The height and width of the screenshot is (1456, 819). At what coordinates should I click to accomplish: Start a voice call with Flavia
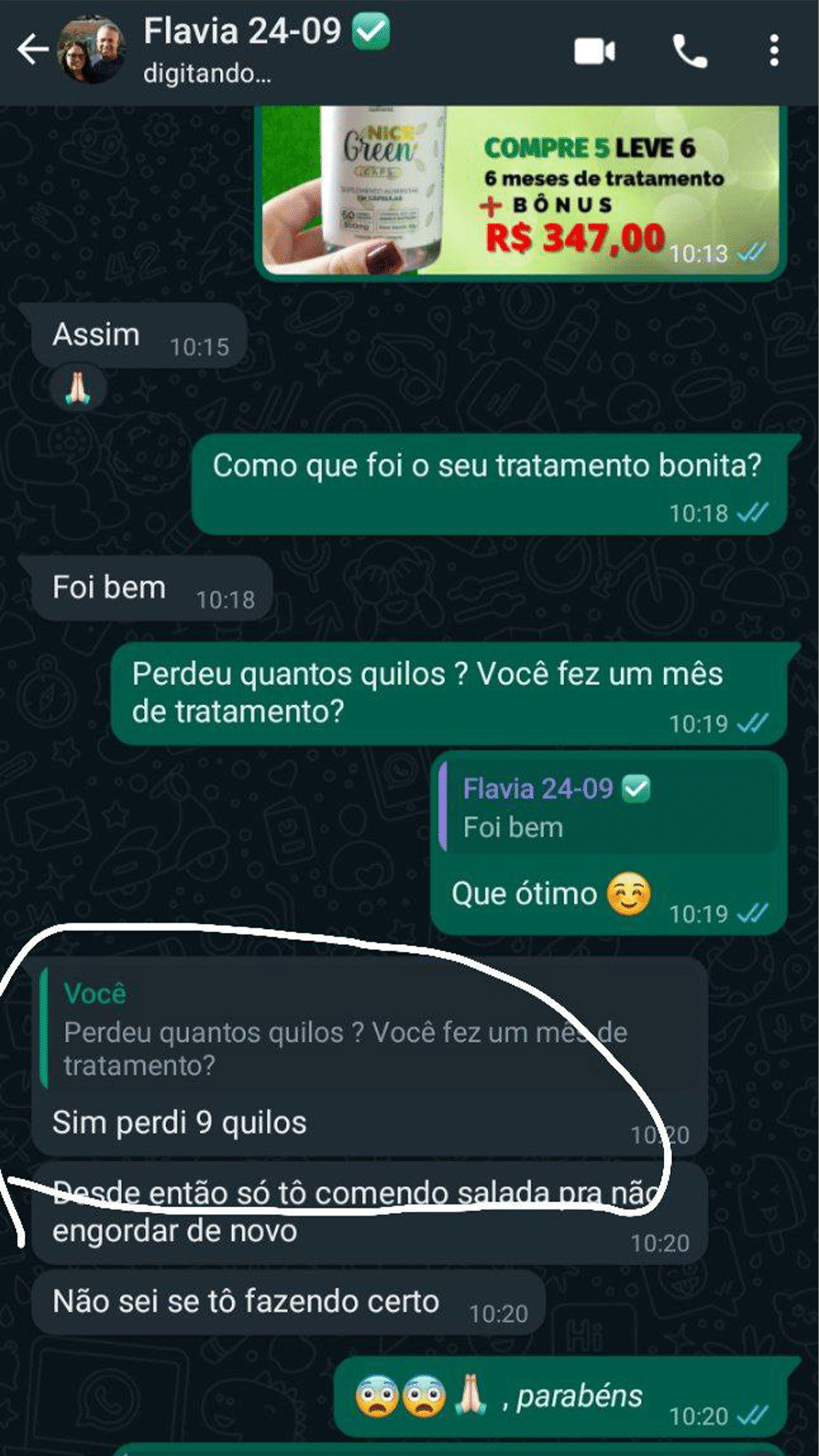(x=689, y=52)
